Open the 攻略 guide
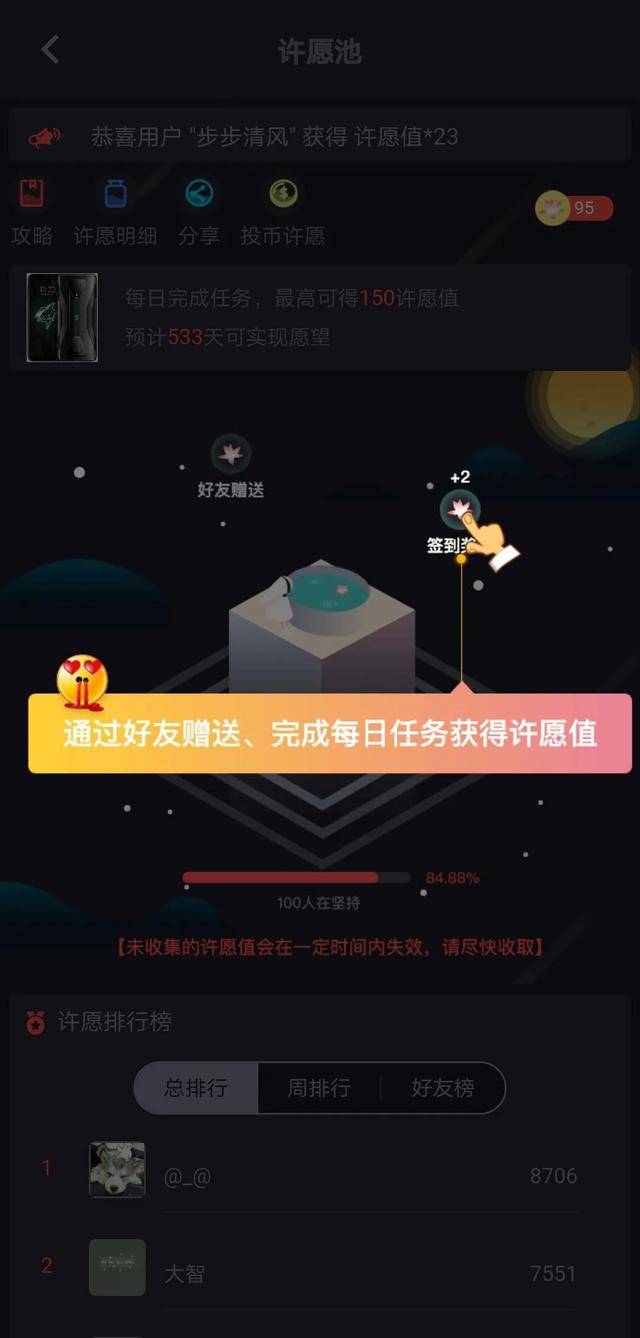Screen dimensions: 640x1338 point(31,212)
